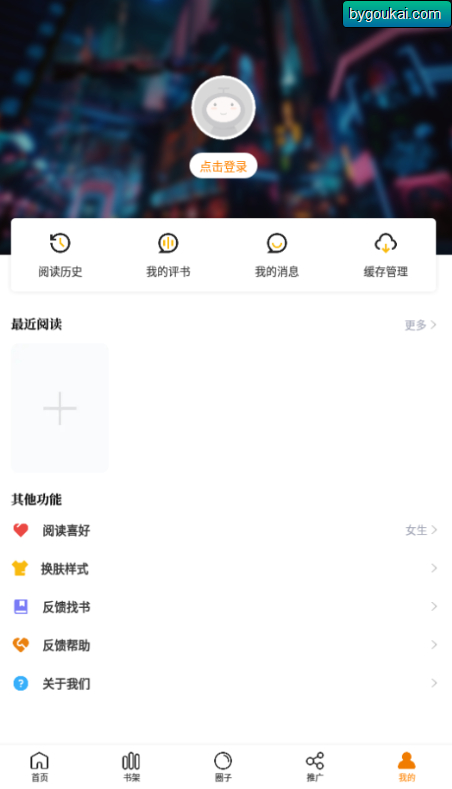
Task: Open 反馈帮助 feedback help
Action: 226,645
